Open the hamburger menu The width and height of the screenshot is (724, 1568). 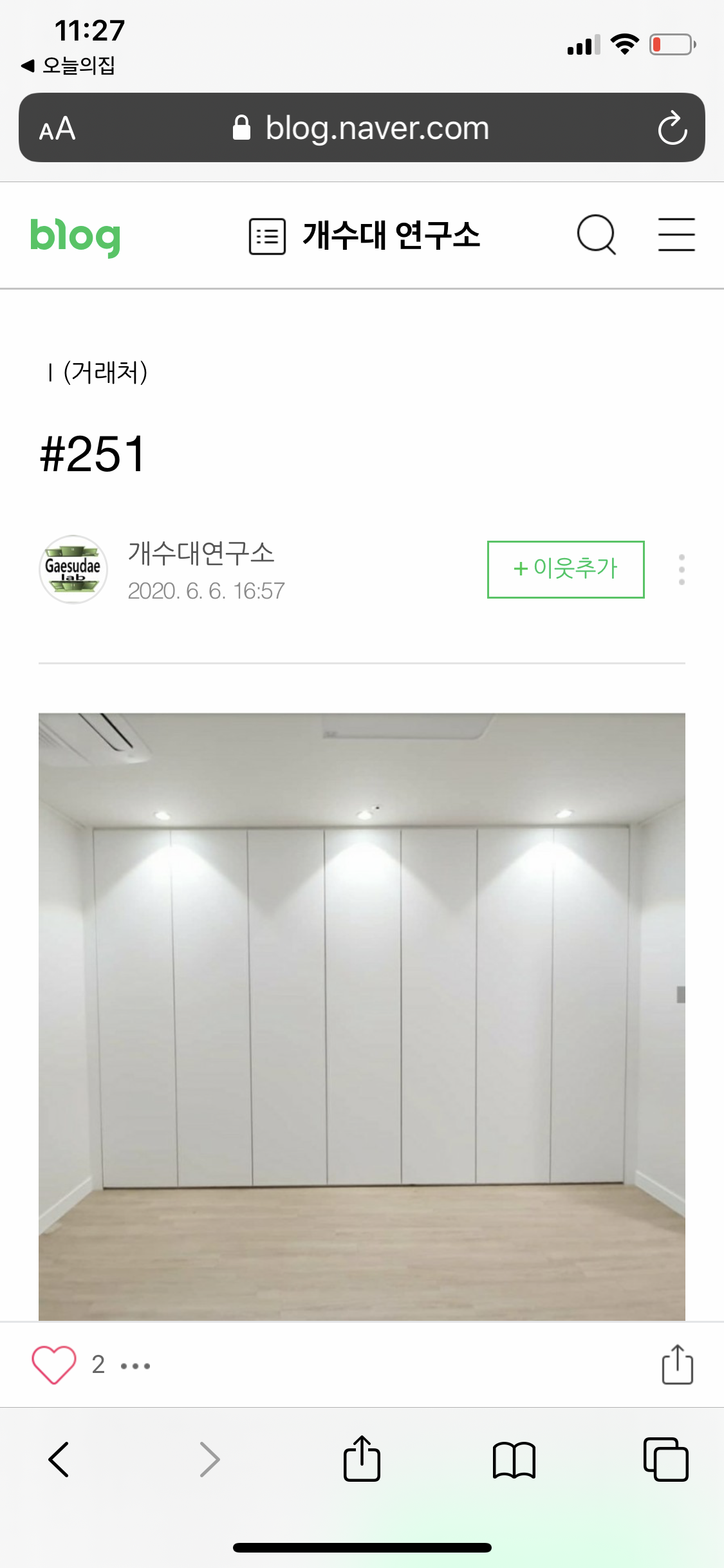[676, 235]
